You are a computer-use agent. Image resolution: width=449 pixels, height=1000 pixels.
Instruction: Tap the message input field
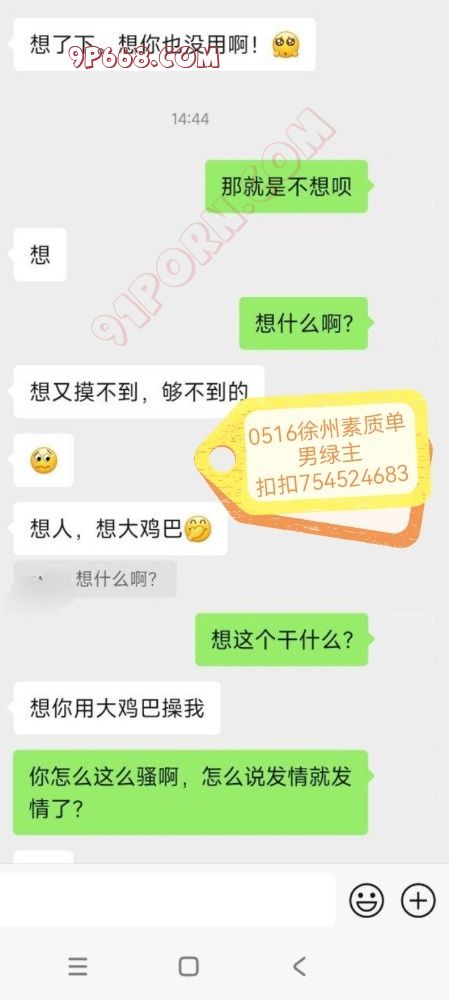tap(167, 901)
